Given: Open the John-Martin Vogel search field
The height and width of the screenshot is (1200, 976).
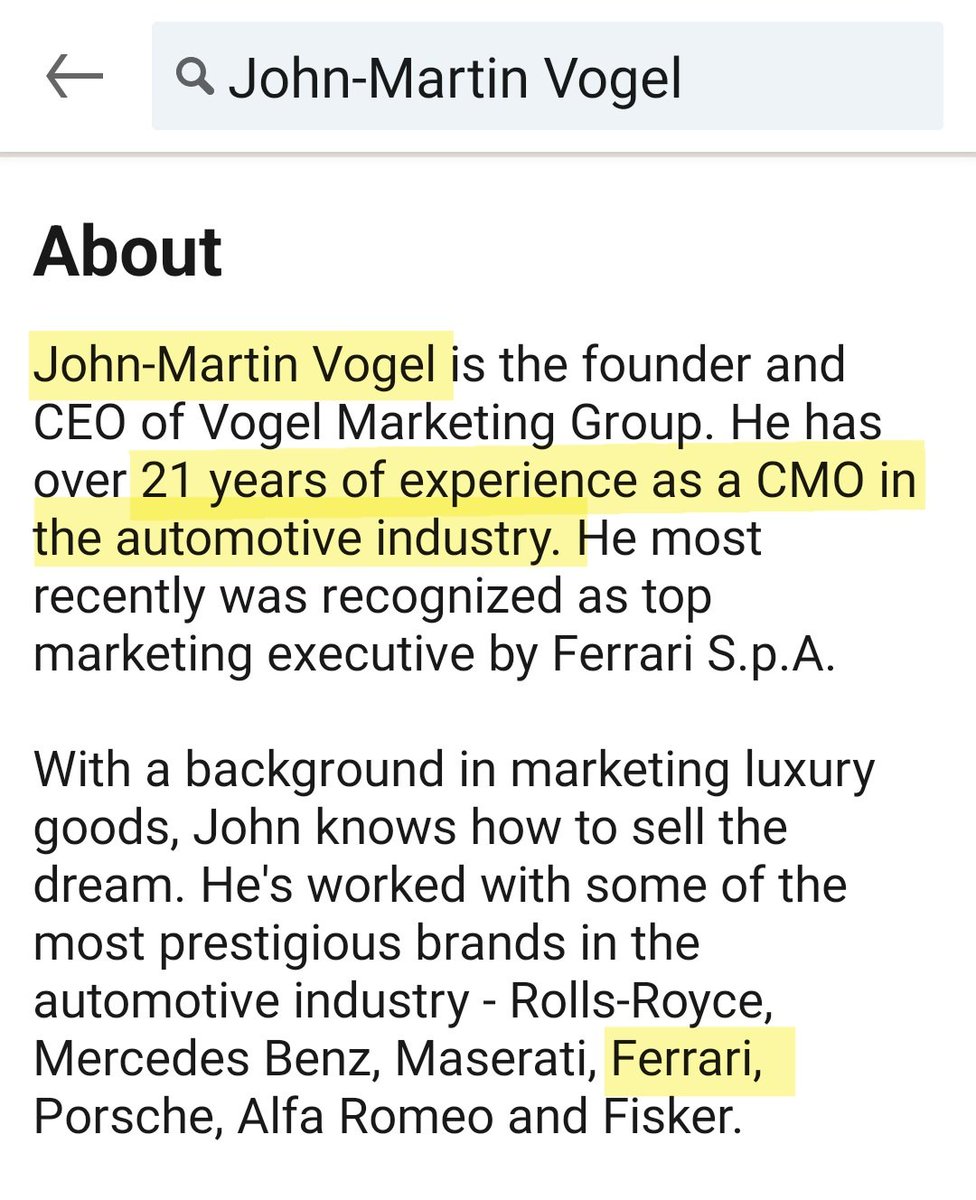Looking at the screenshot, I should click(x=547, y=77).
